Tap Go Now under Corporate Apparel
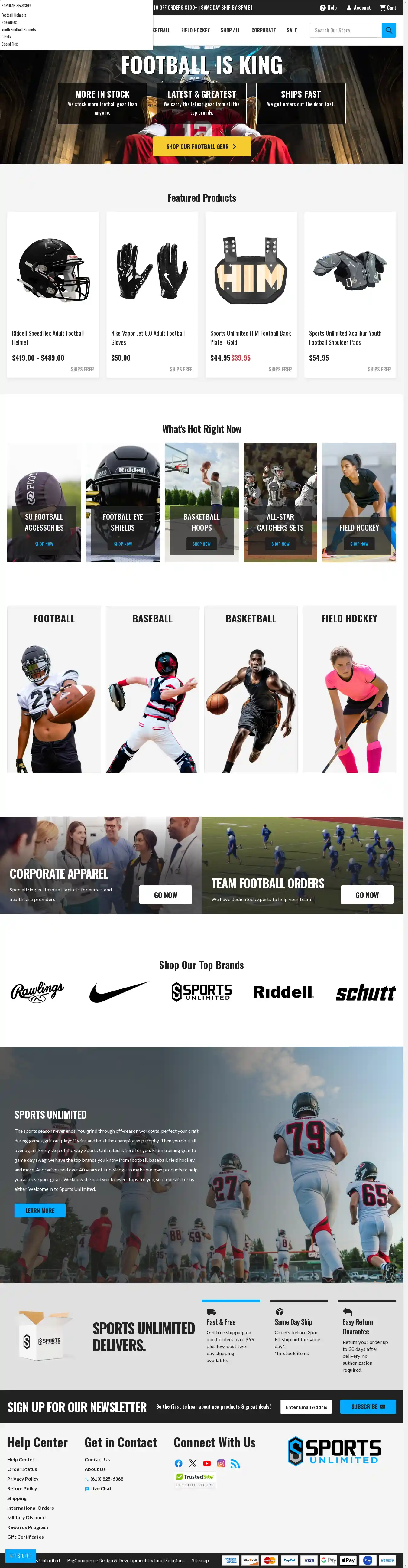Screen dimensions: 408x1568 [165, 895]
